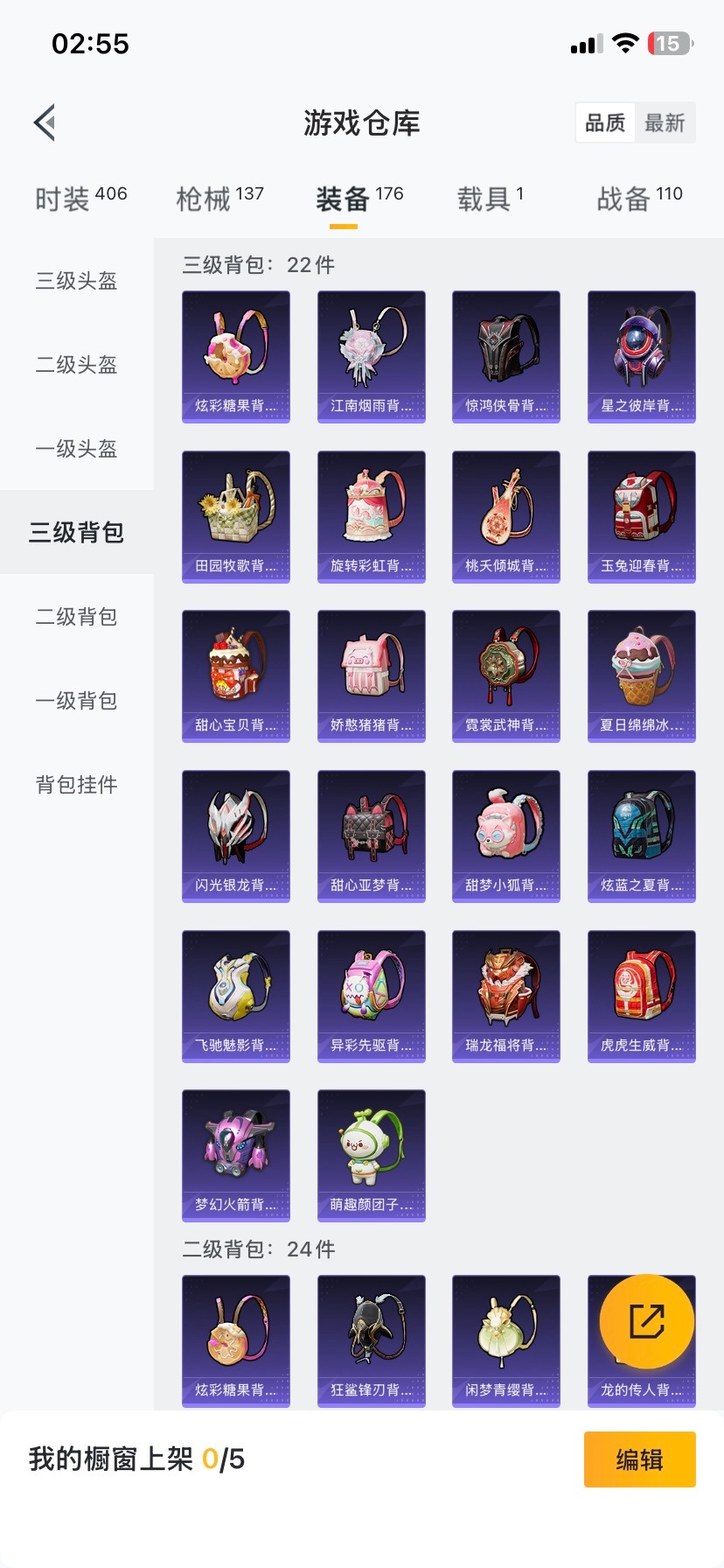Tap the 萌趣颜团子 backpack thumbnail

371,1155
